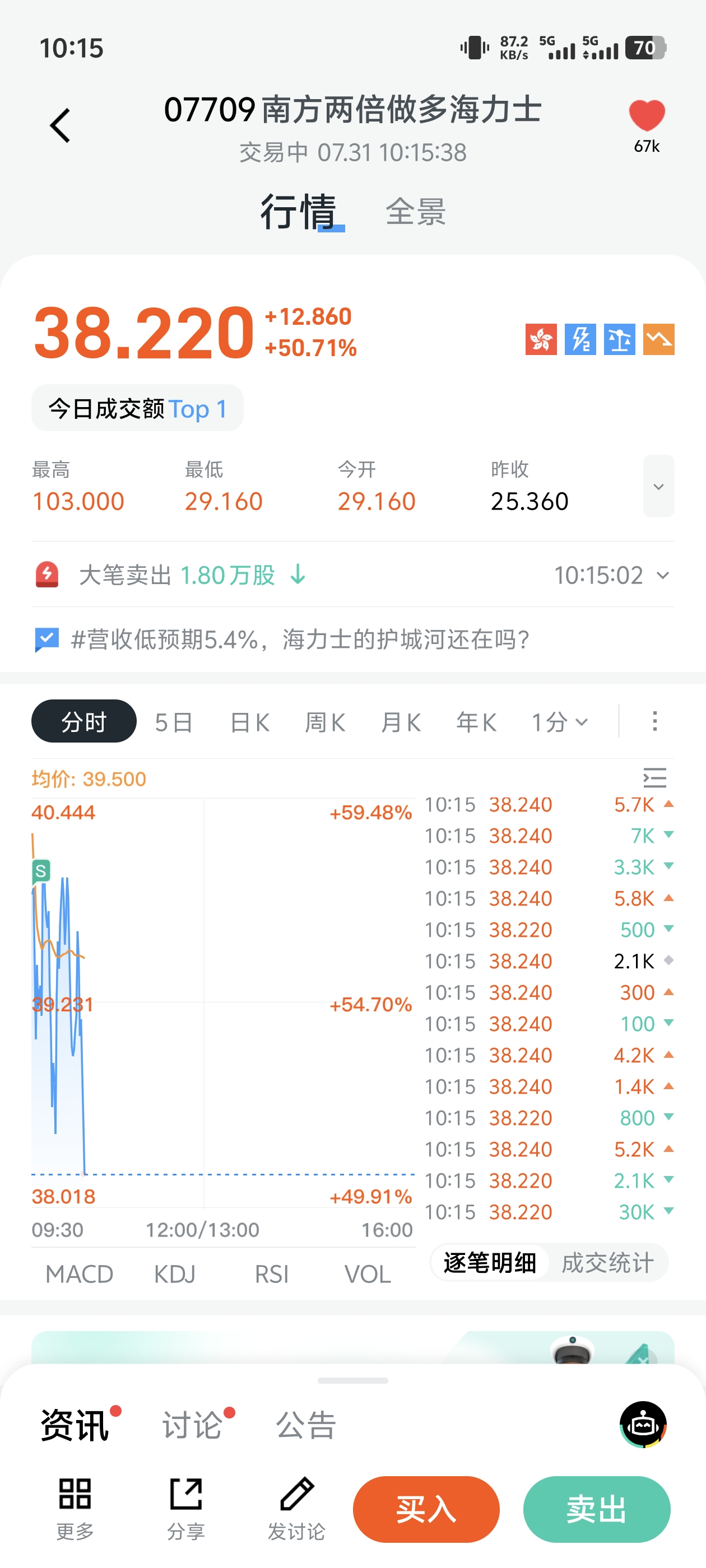The width and height of the screenshot is (706, 1568).
Task: Switch chart to 周K
Action: (326, 722)
